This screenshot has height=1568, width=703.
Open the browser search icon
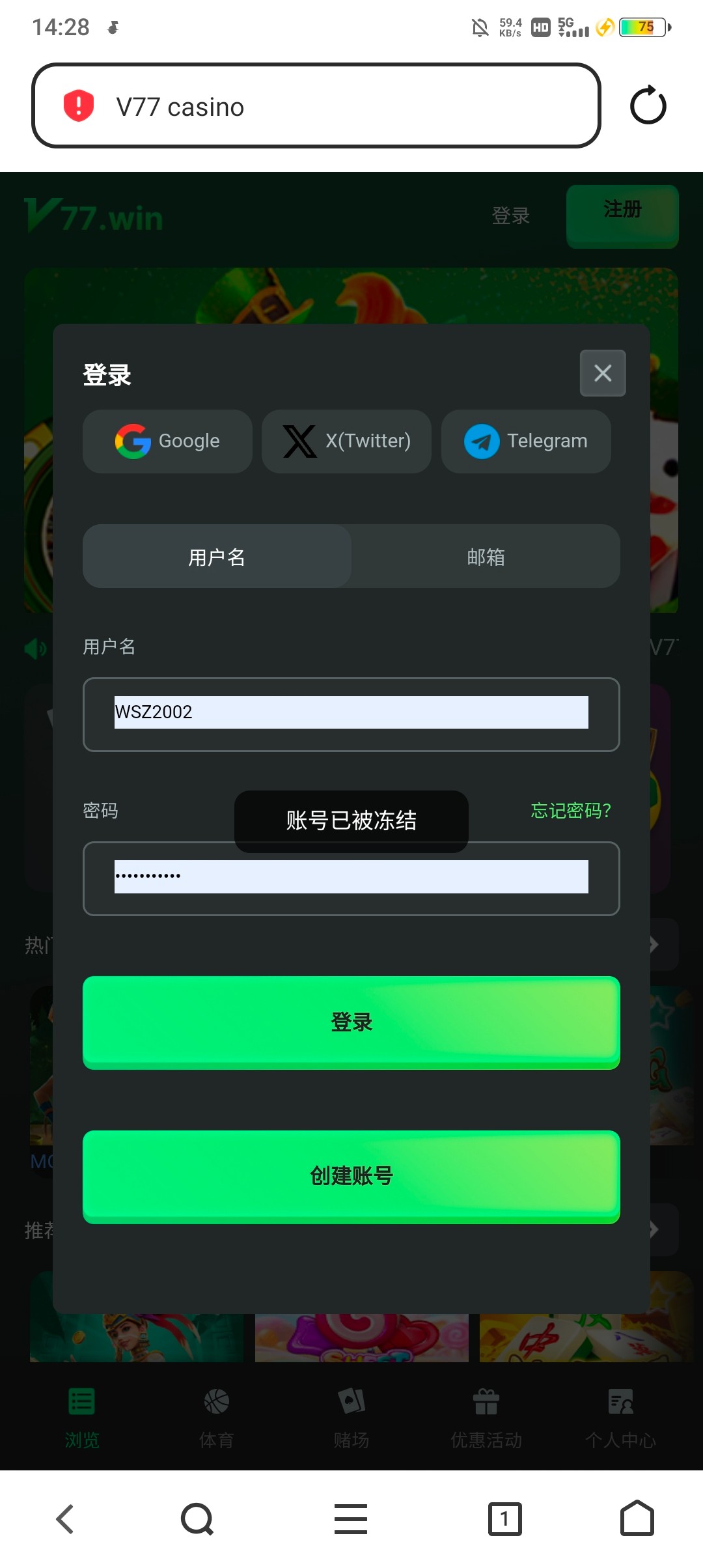[x=197, y=1519]
